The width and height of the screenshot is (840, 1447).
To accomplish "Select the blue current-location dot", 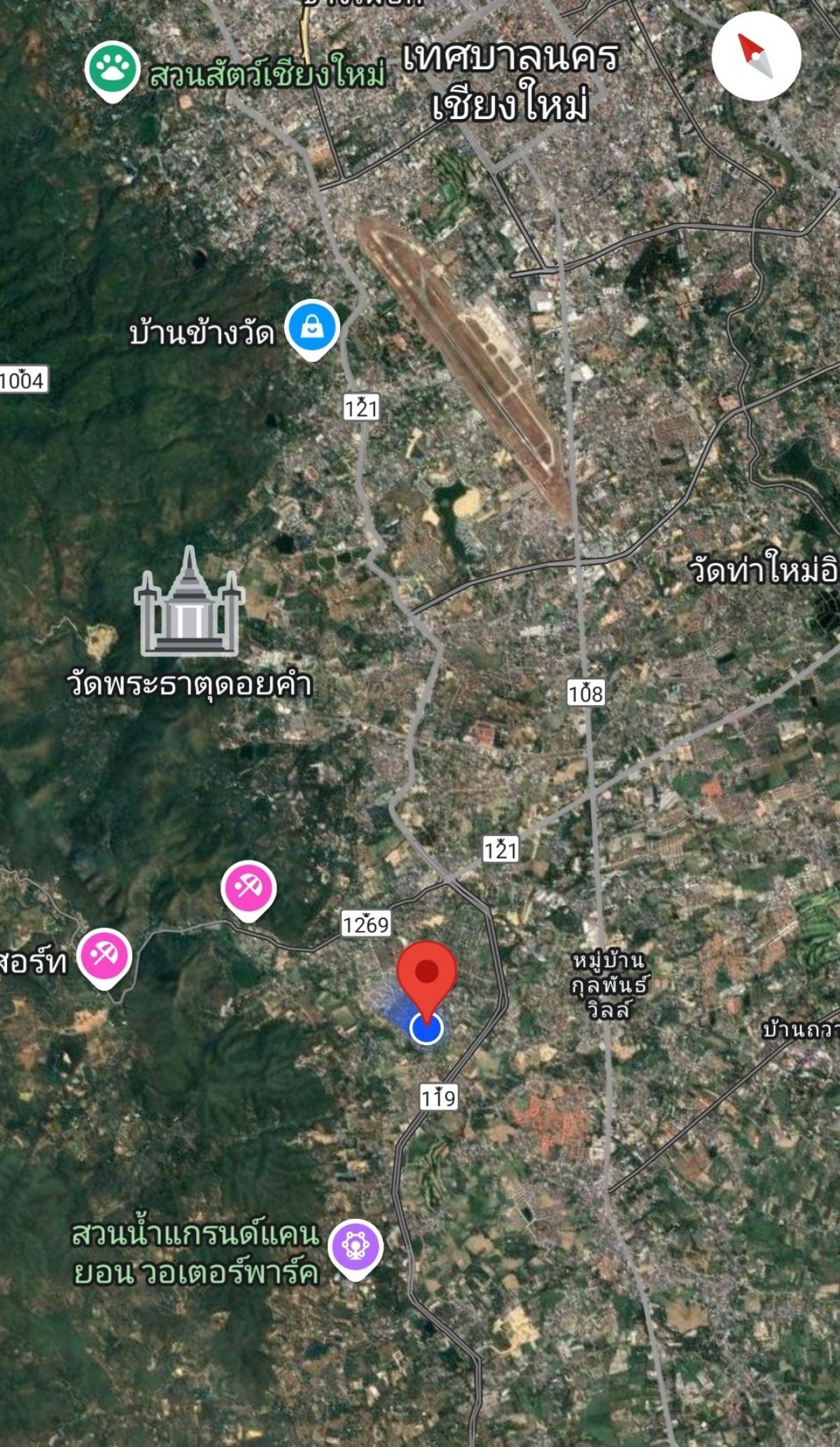I will click(426, 1028).
